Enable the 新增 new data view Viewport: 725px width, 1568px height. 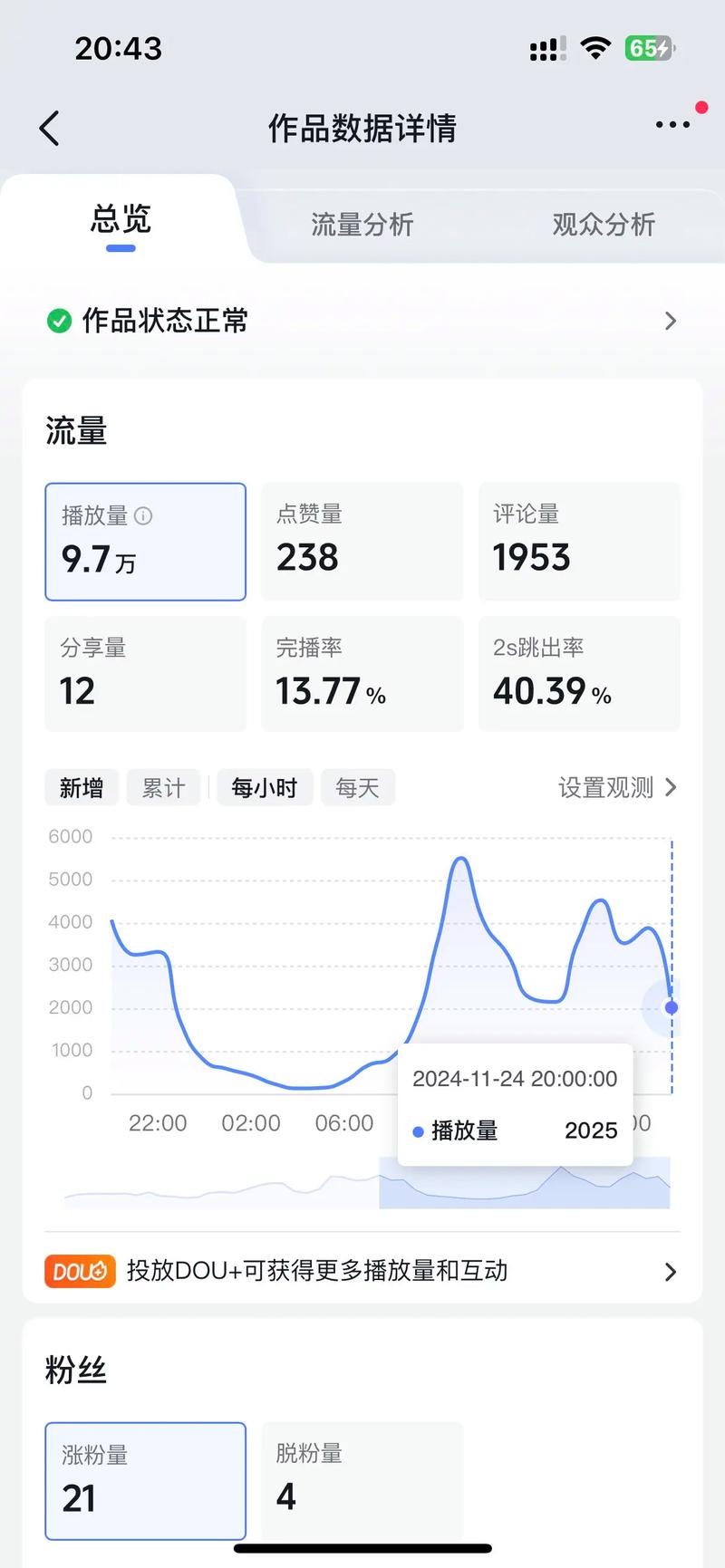tap(81, 787)
